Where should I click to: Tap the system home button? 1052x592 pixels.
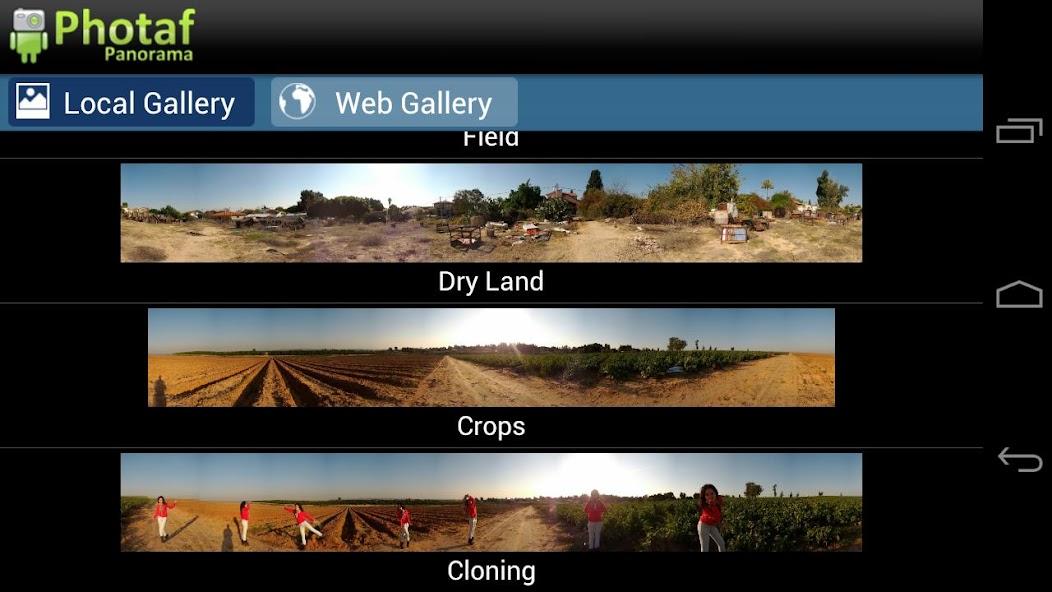[x=1019, y=295]
